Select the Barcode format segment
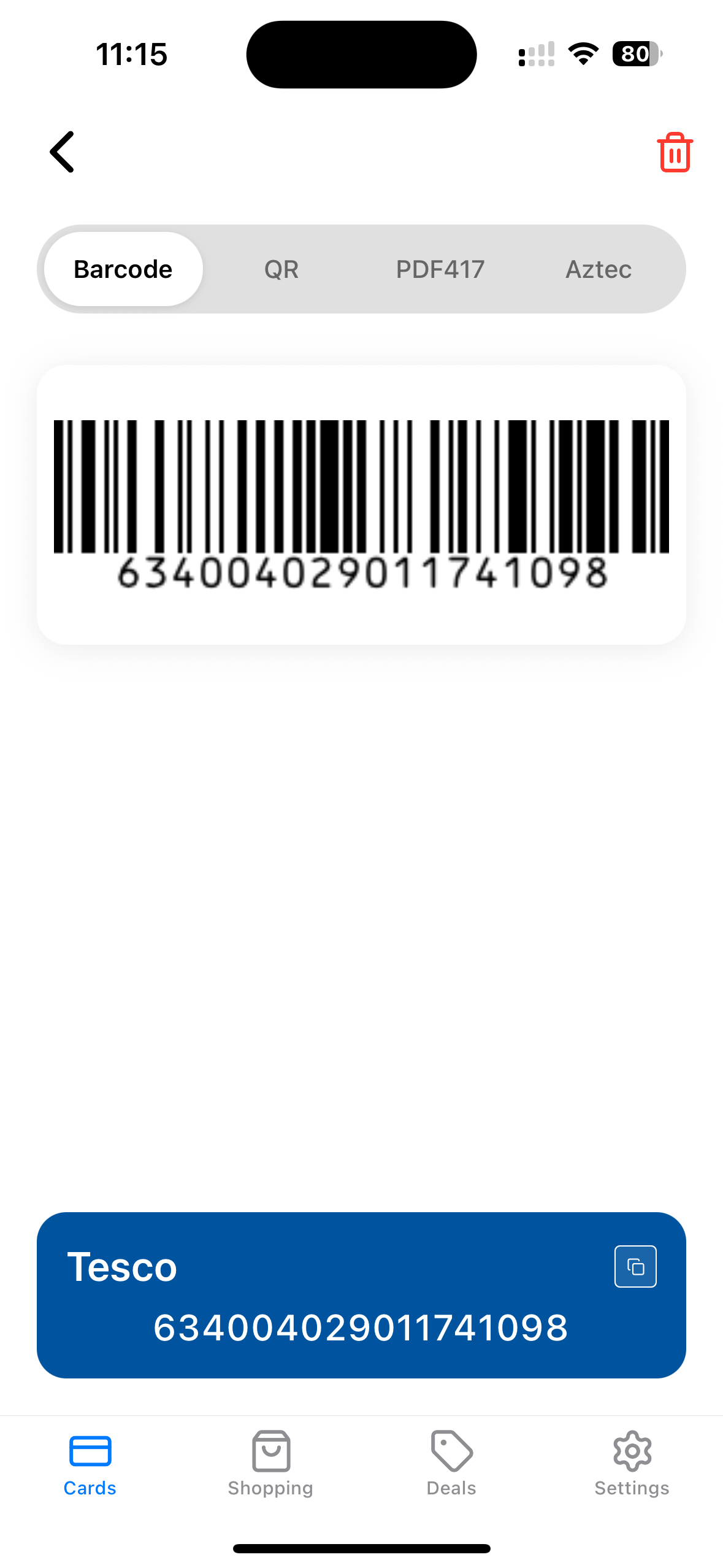The height and width of the screenshot is (1568, 723). coord(123,269)
